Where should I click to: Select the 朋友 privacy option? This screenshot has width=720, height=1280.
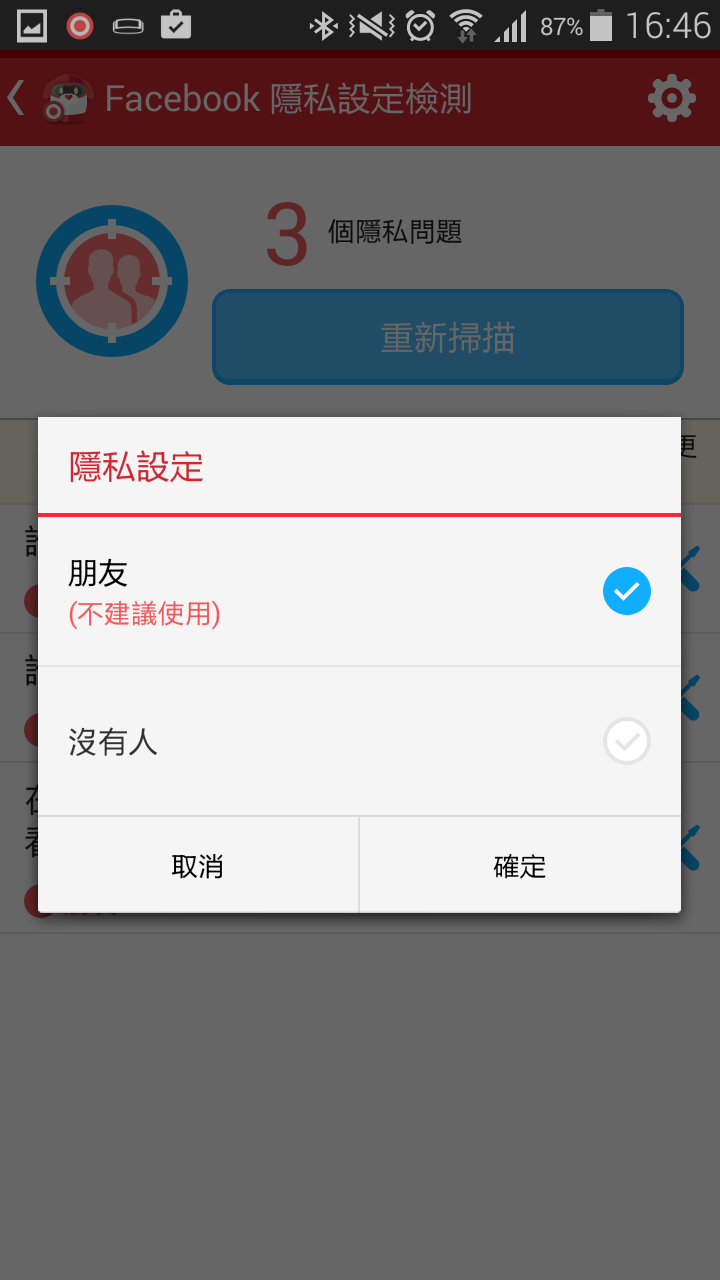click(358, 591)
